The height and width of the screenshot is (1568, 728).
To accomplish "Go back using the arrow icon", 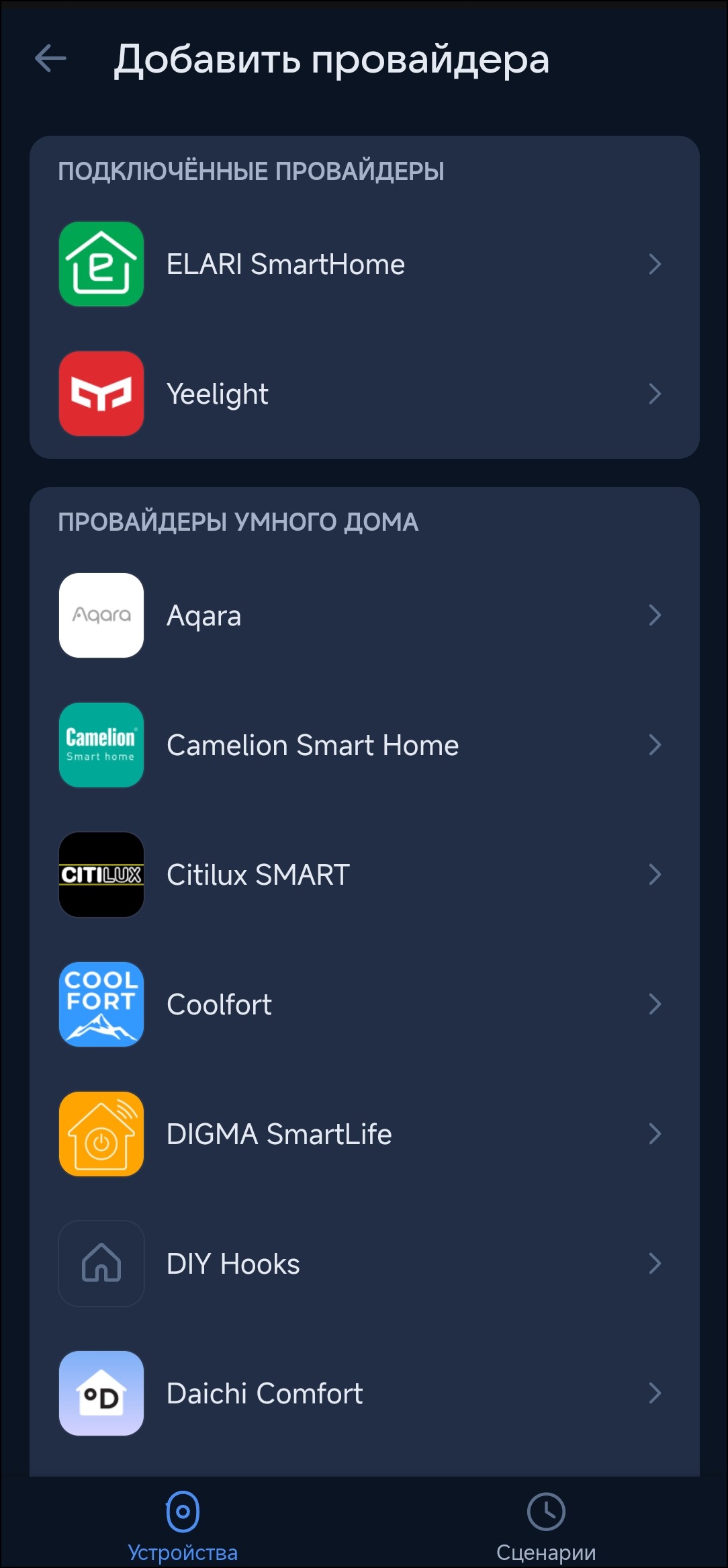I will pos(50,58).
